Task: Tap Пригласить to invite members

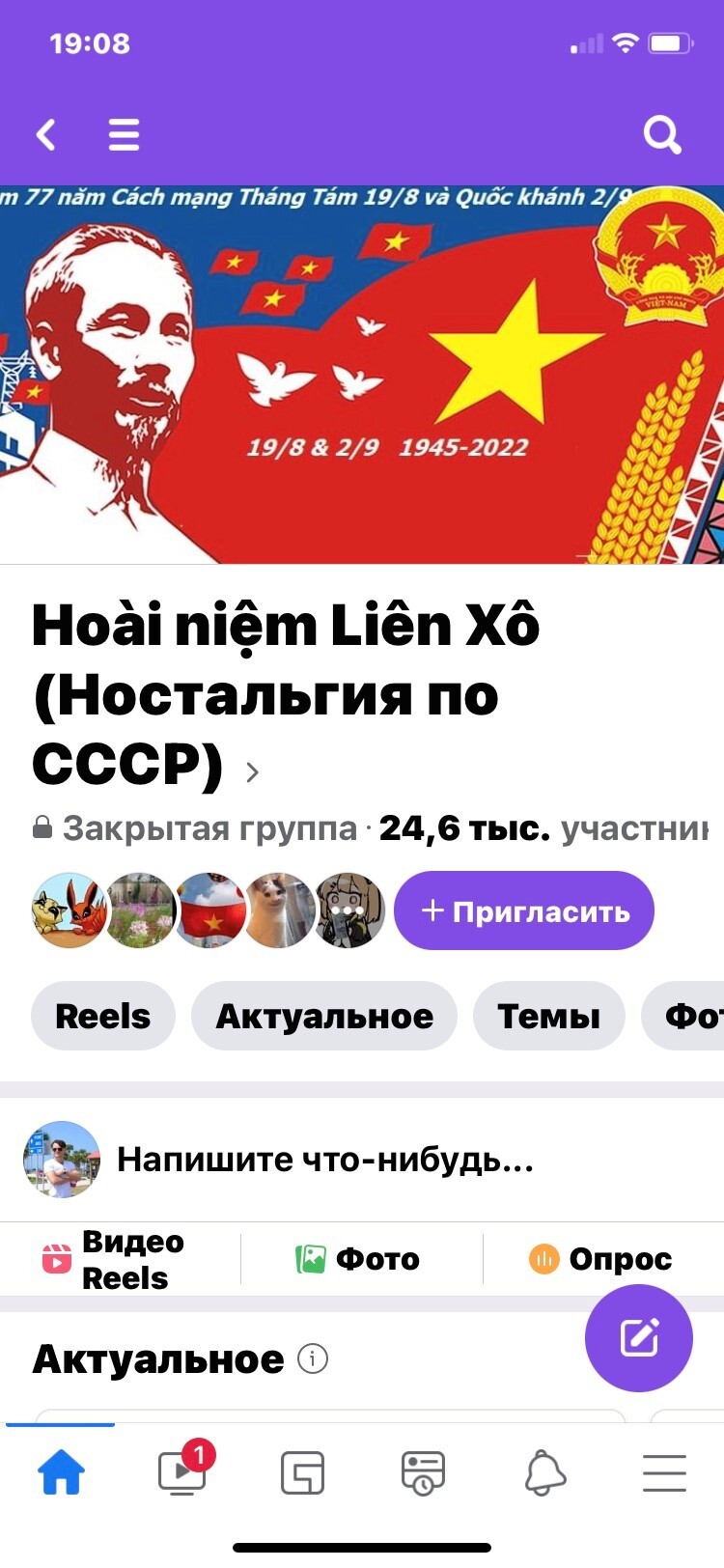Action: (524, 910)
